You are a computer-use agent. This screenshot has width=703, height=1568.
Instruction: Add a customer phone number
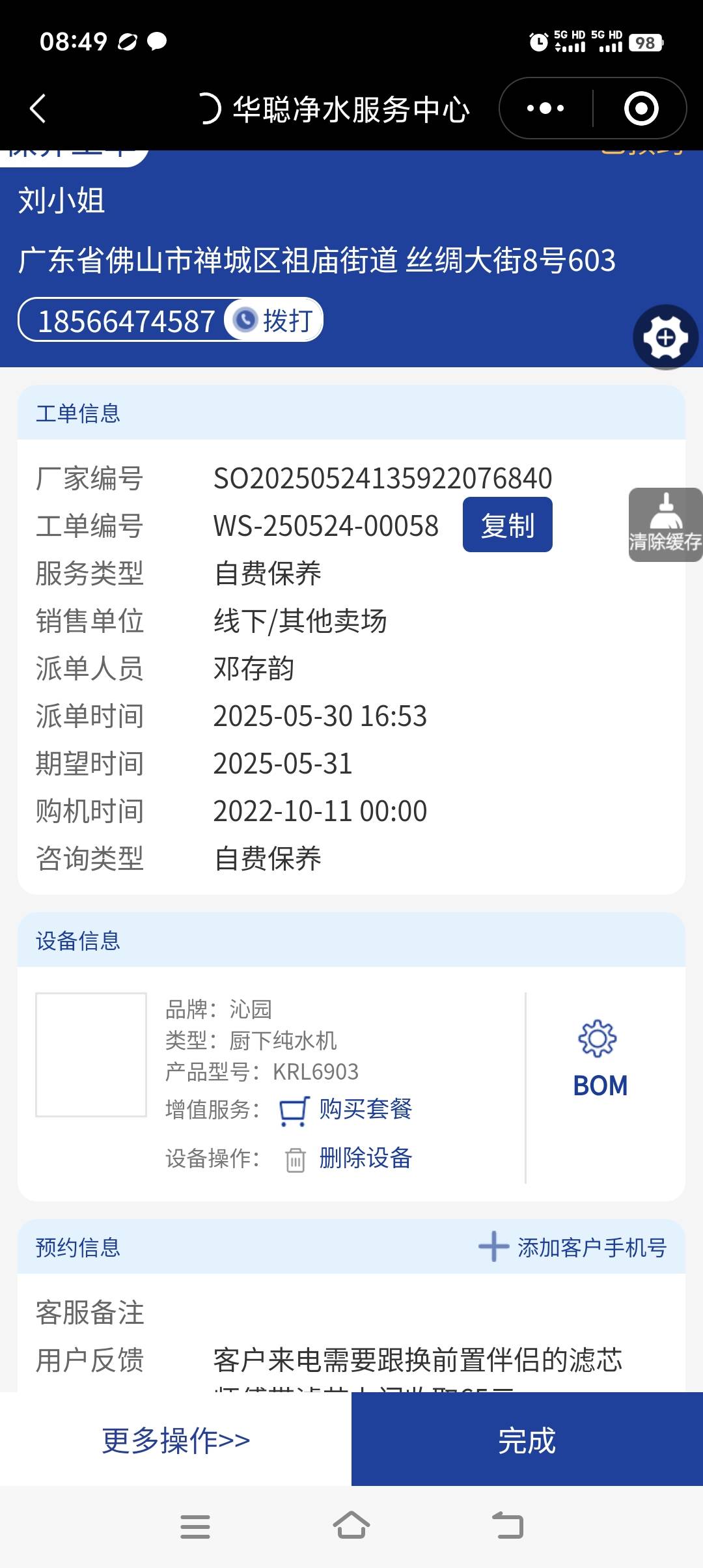pyautogui.click(x=573, y=1248)
